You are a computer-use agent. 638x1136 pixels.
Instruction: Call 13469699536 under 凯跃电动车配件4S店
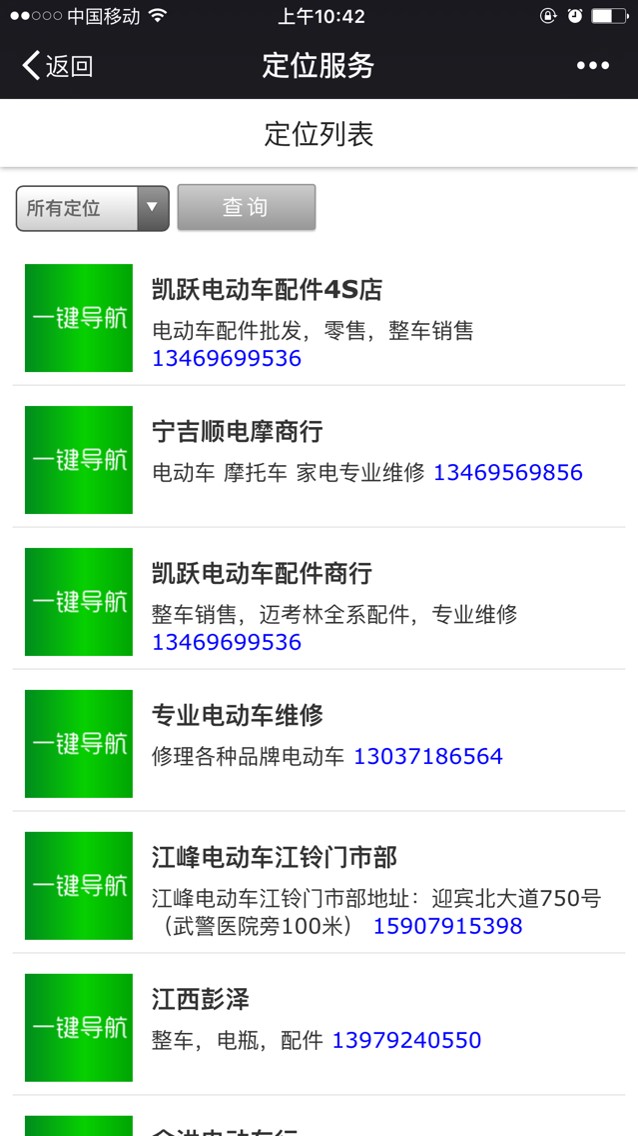(x=226, y=358)
